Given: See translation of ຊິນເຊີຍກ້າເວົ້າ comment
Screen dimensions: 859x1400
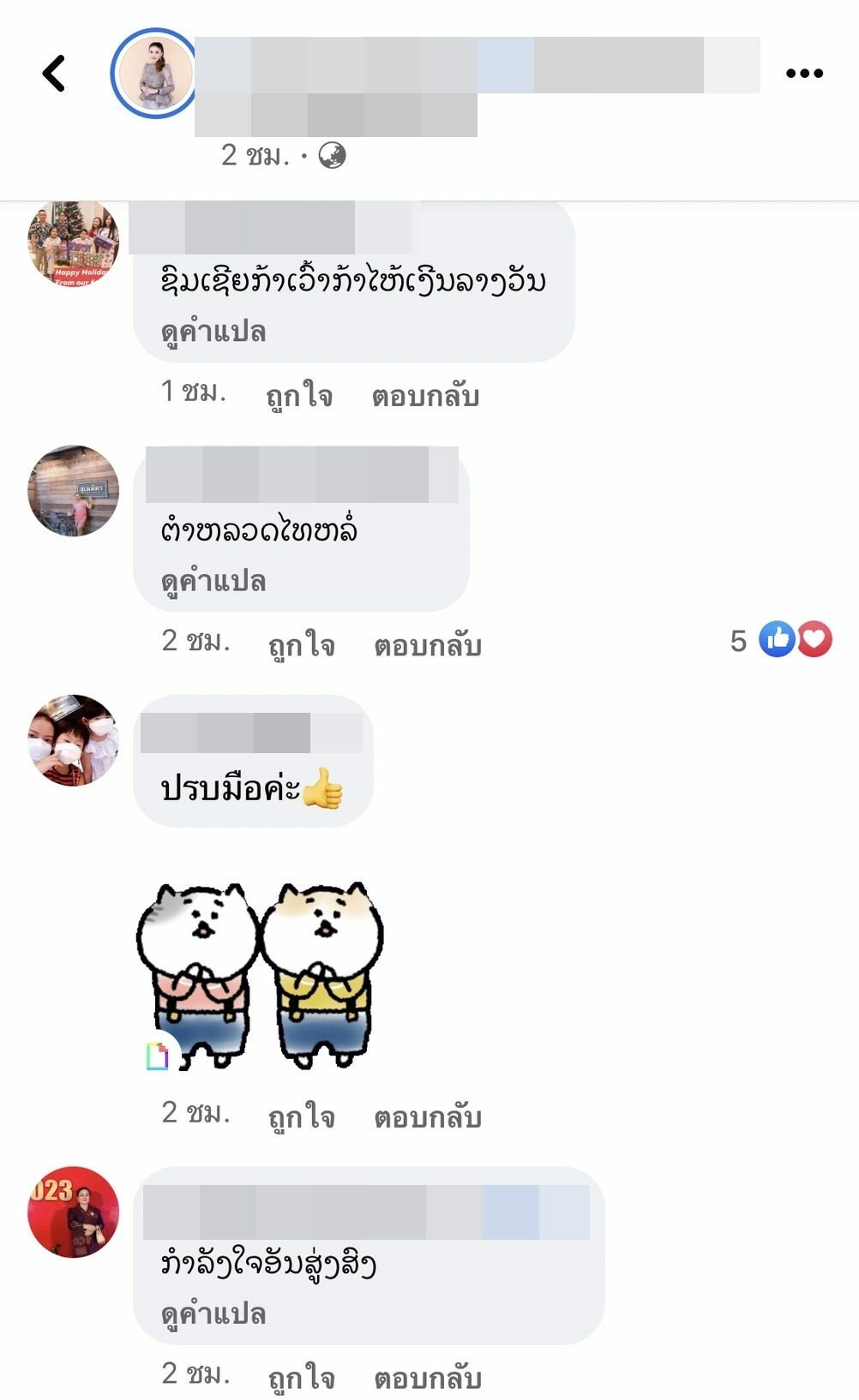Looking at the screenshot, I should [213, 332].
